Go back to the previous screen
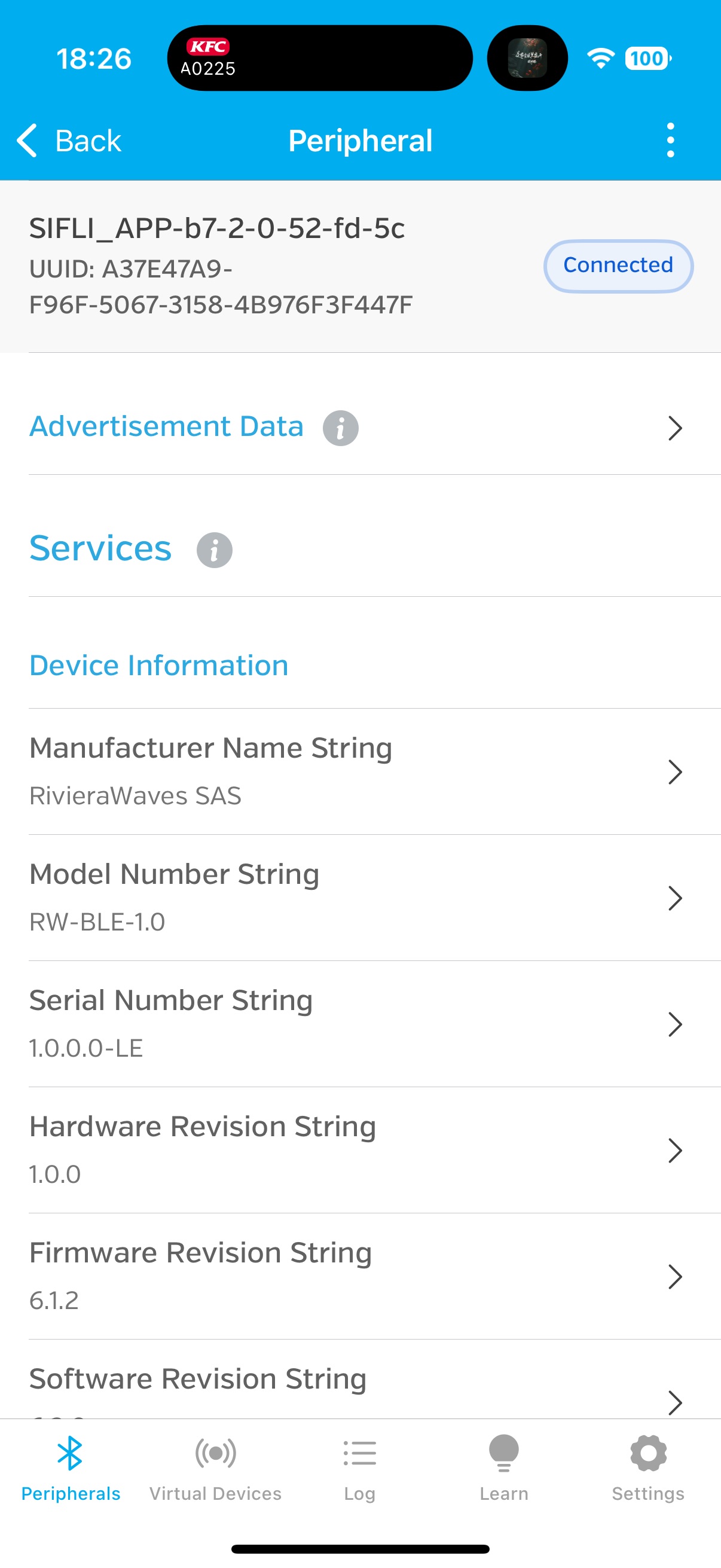This screenshot has width=721, height=1568. click(x=69, y=141)
